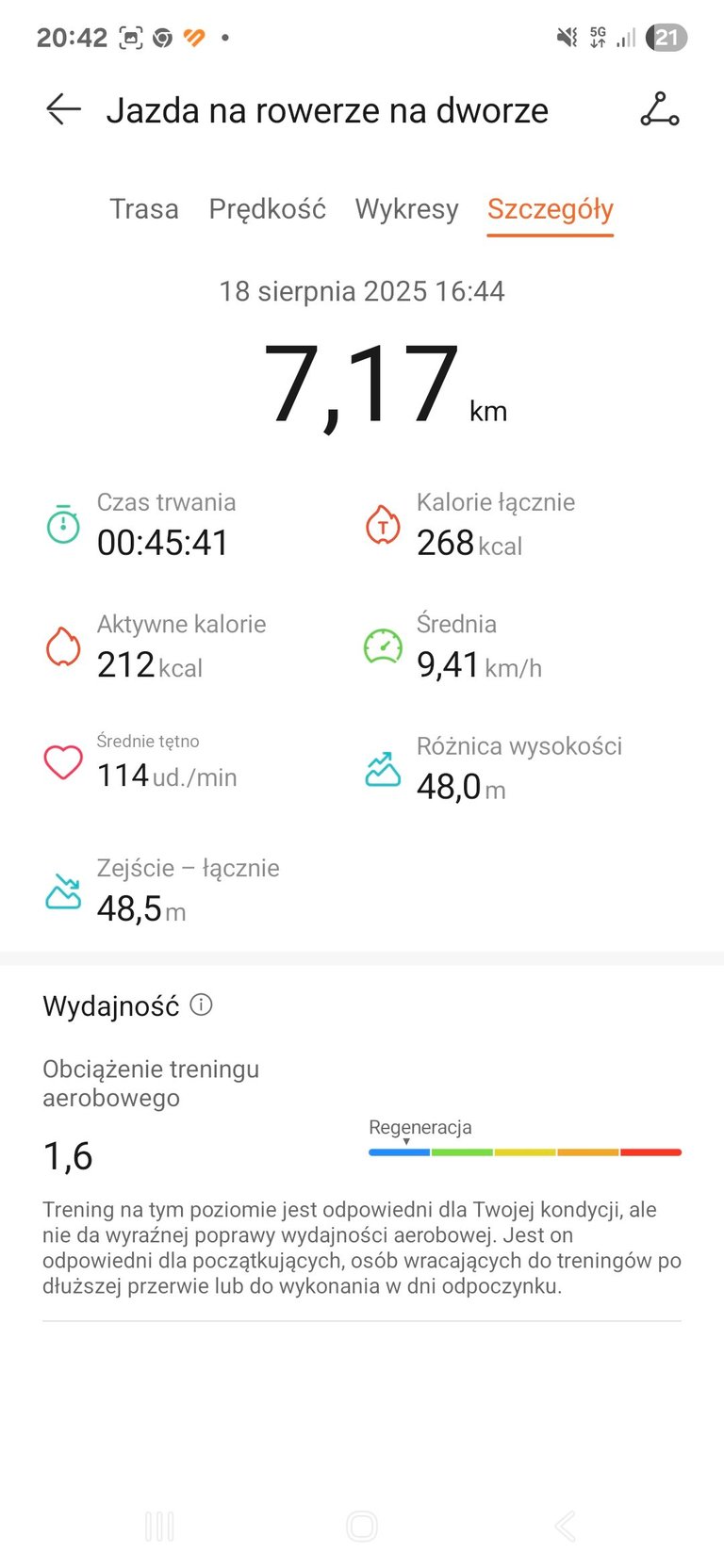Switch to the Trasa tab
Viewport: 724px width, 1568px height.
pos(144,209)
